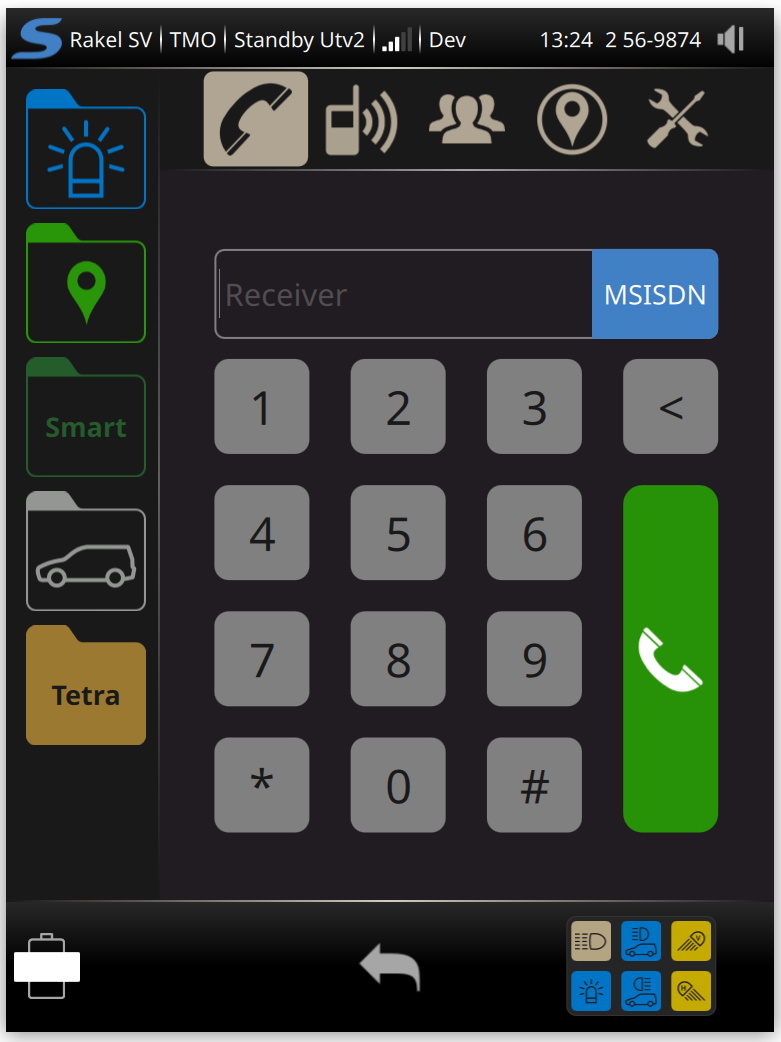Open the vehicle folder
The image size is (781, 1042).
86,559
